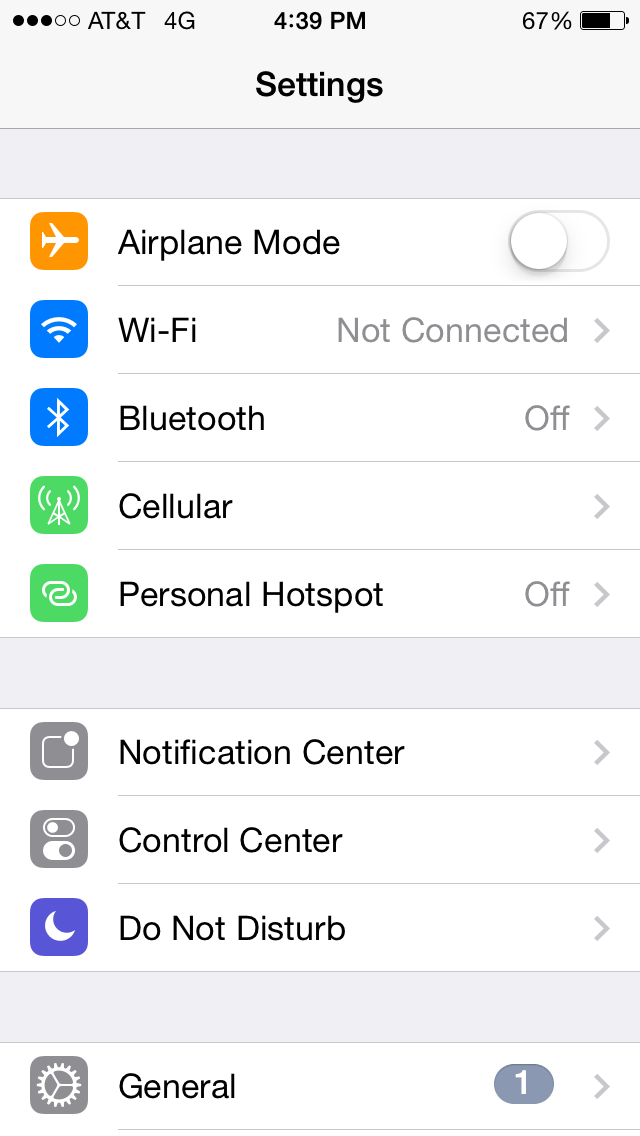The image size is (640, 1136).
Task: Open Cellular settings
Action: (x=320, y=506)
